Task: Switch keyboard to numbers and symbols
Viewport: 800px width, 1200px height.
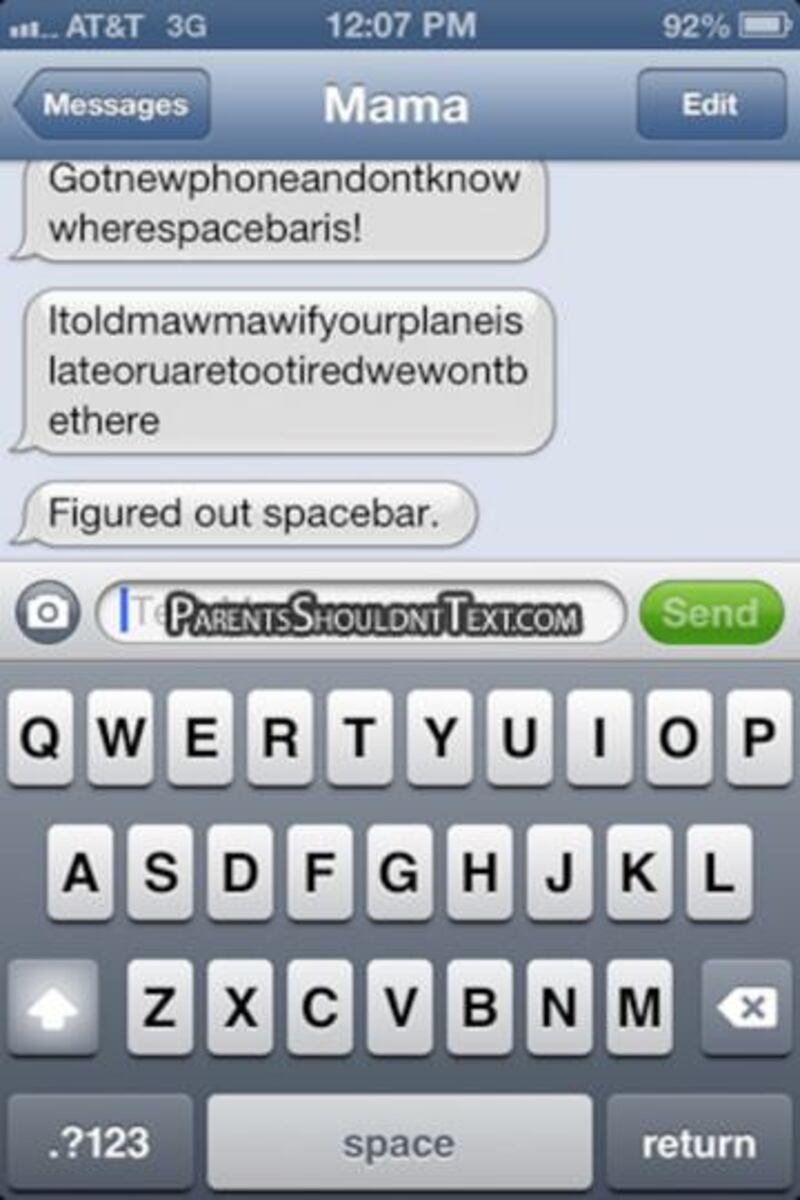Action: (x=100, y=1143)
